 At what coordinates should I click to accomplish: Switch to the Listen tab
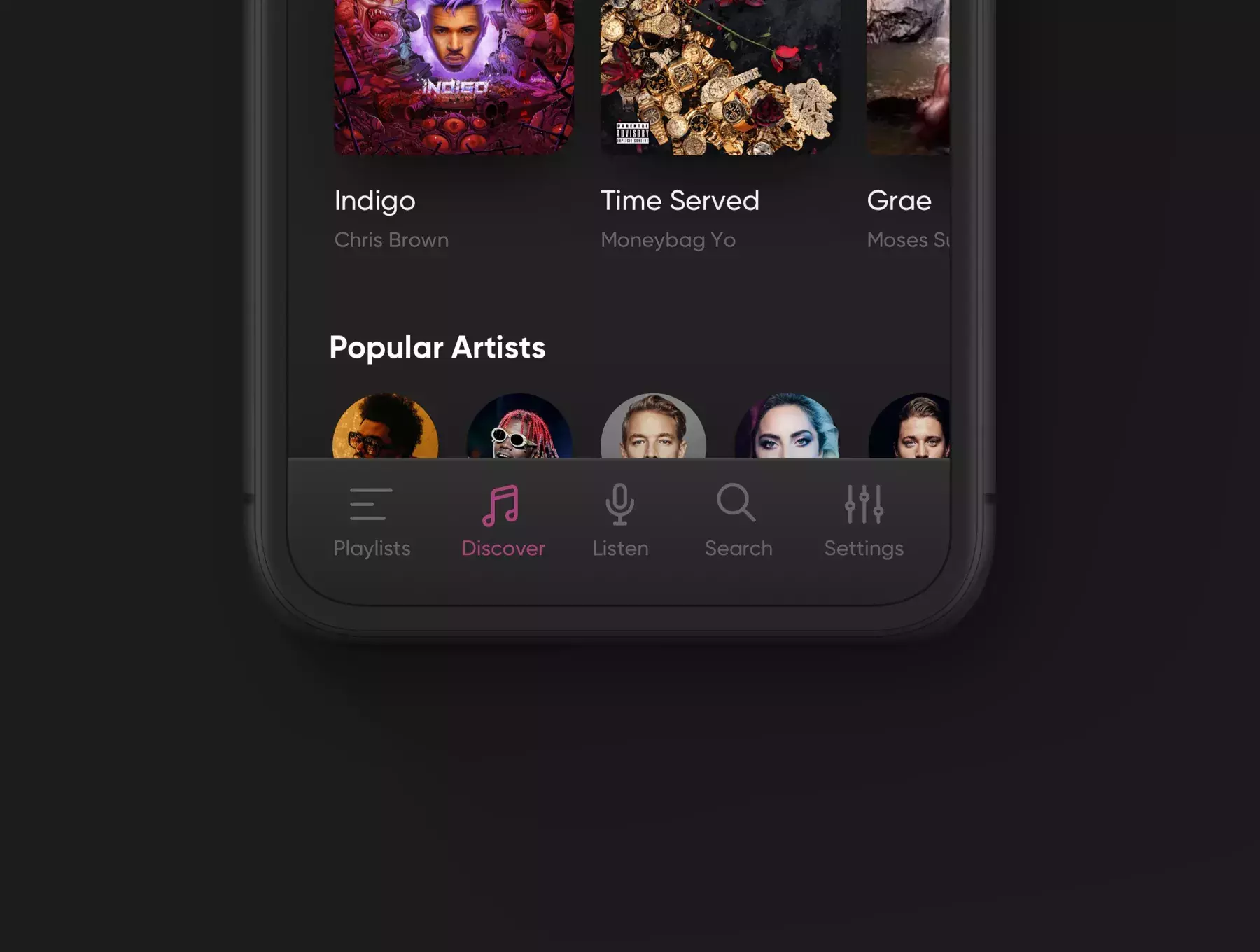coord(620,522)
